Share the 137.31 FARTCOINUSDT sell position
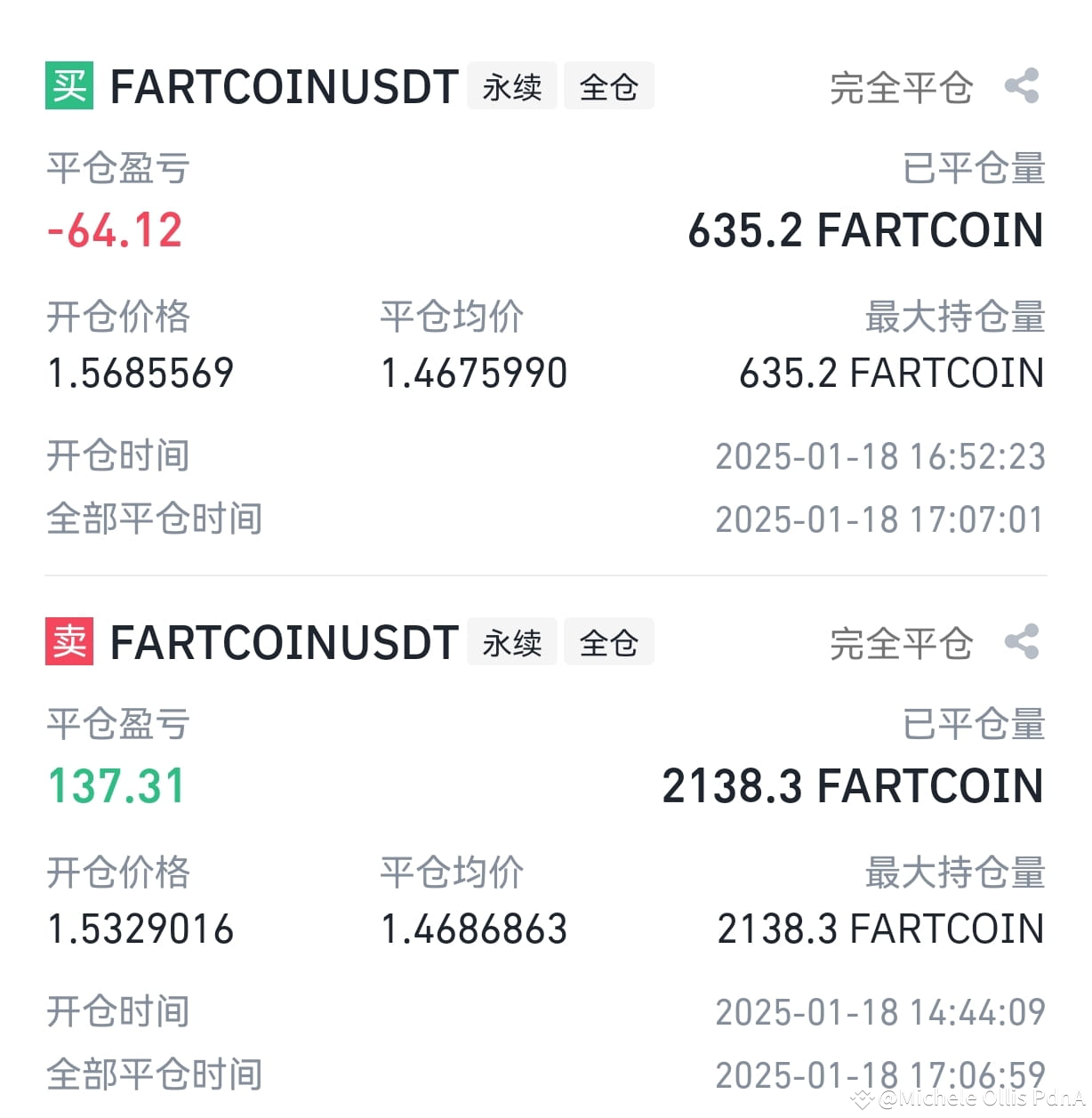 [x=1022, y=642]
